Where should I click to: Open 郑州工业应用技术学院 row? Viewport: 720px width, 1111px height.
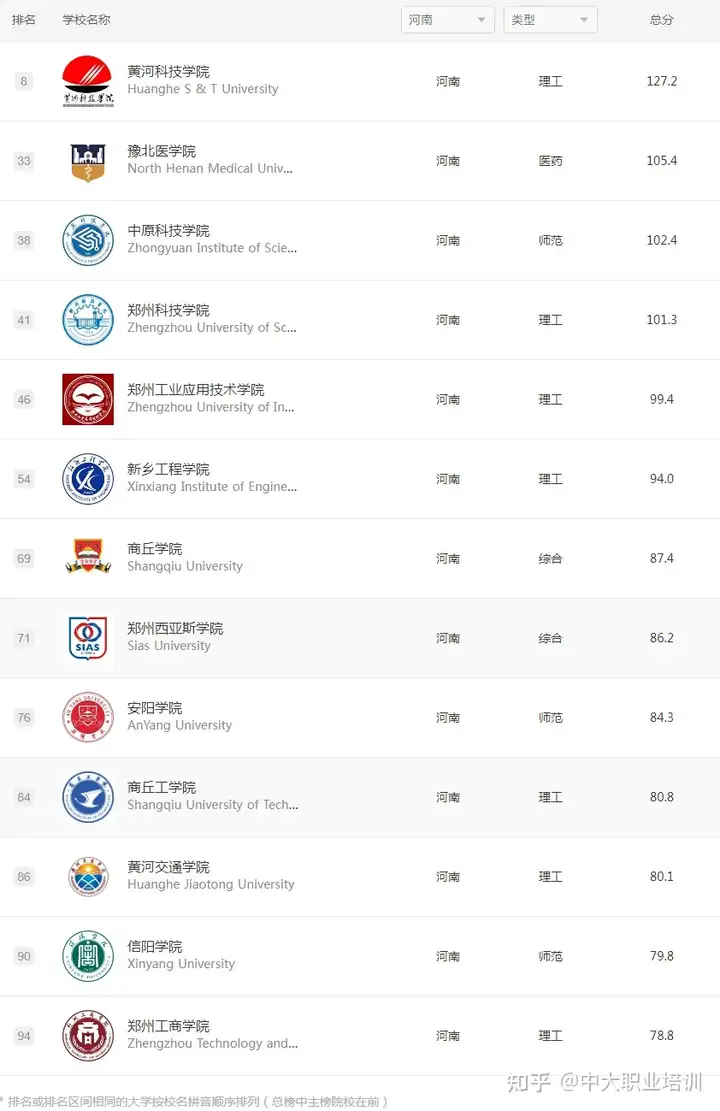click(x=360, y=400)
